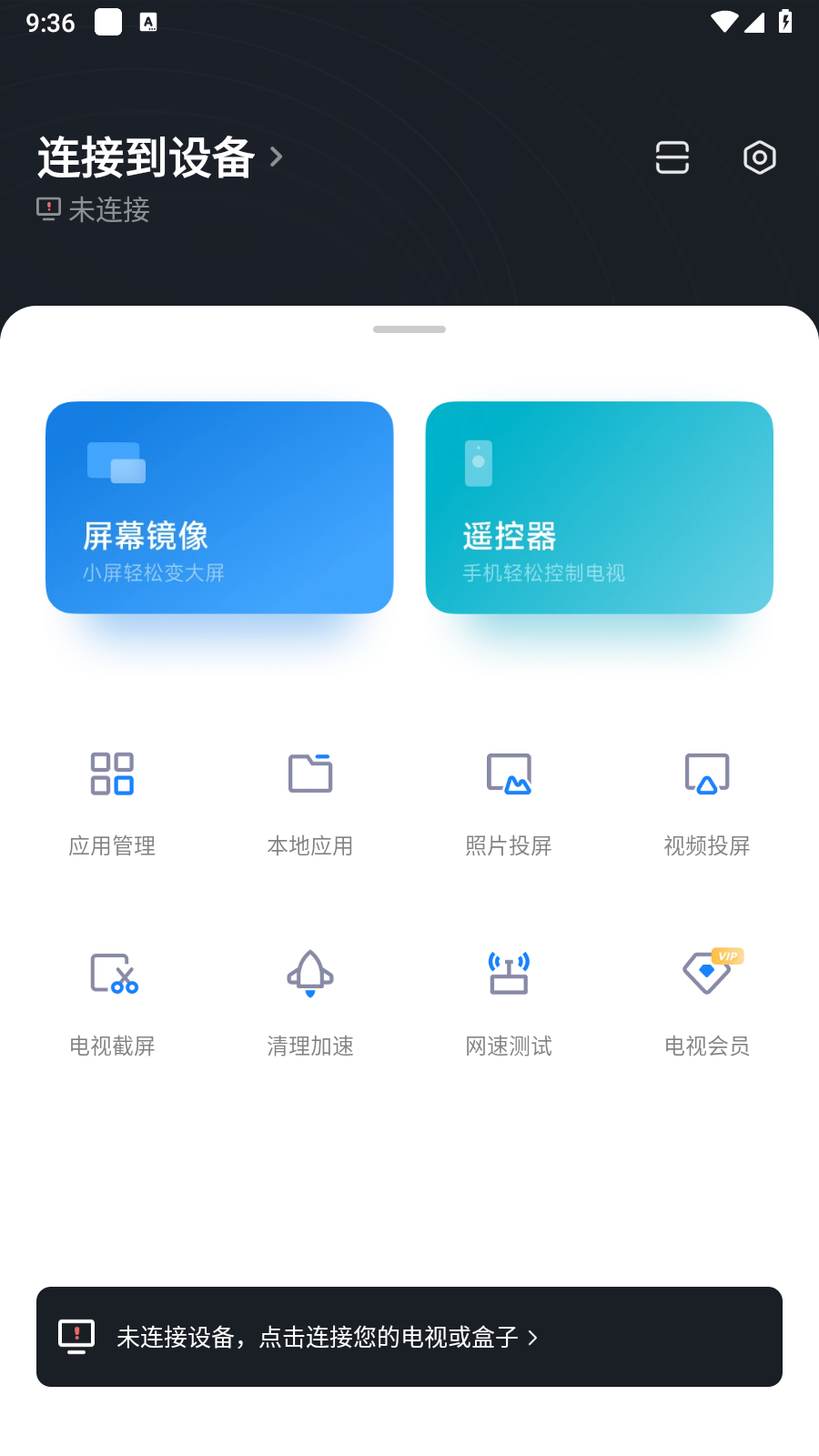Viewport: 819px width, 1456px height.
Task: Open the settings gear icon
Action: click(760, 157)
